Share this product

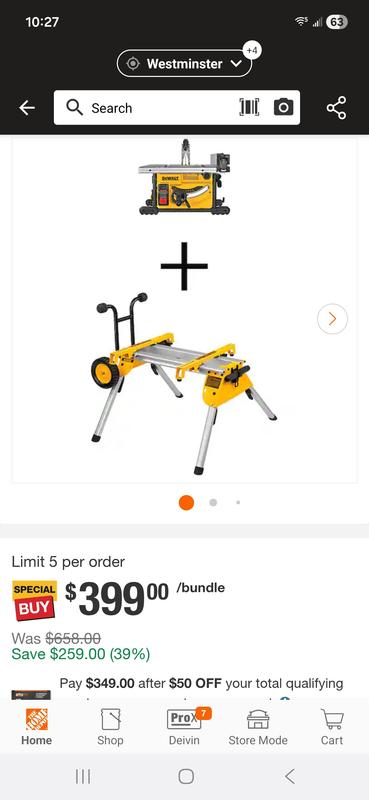click(x=336, y=108)
